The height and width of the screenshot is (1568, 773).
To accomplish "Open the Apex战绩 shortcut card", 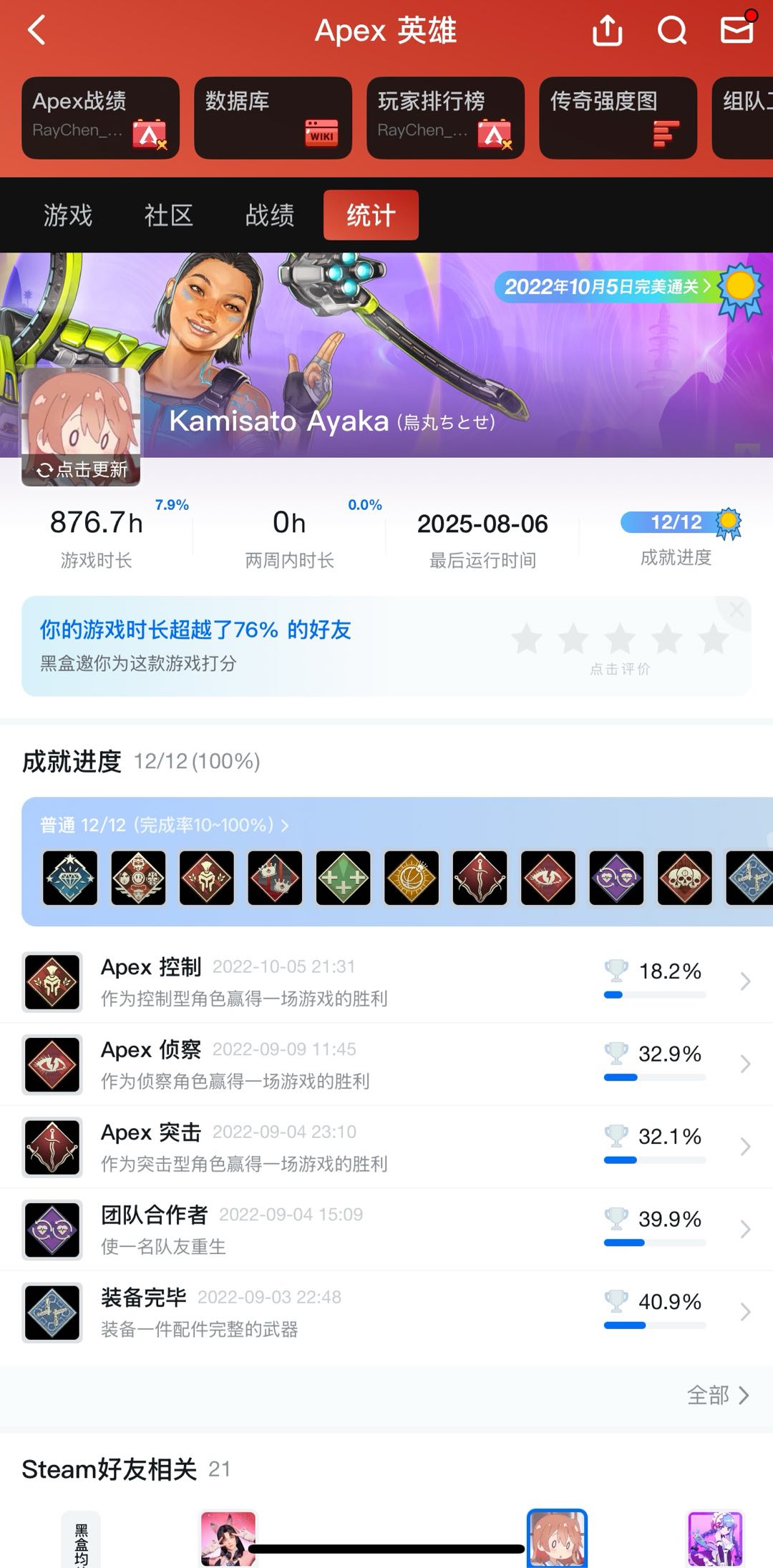I will [x=100, y=117].
